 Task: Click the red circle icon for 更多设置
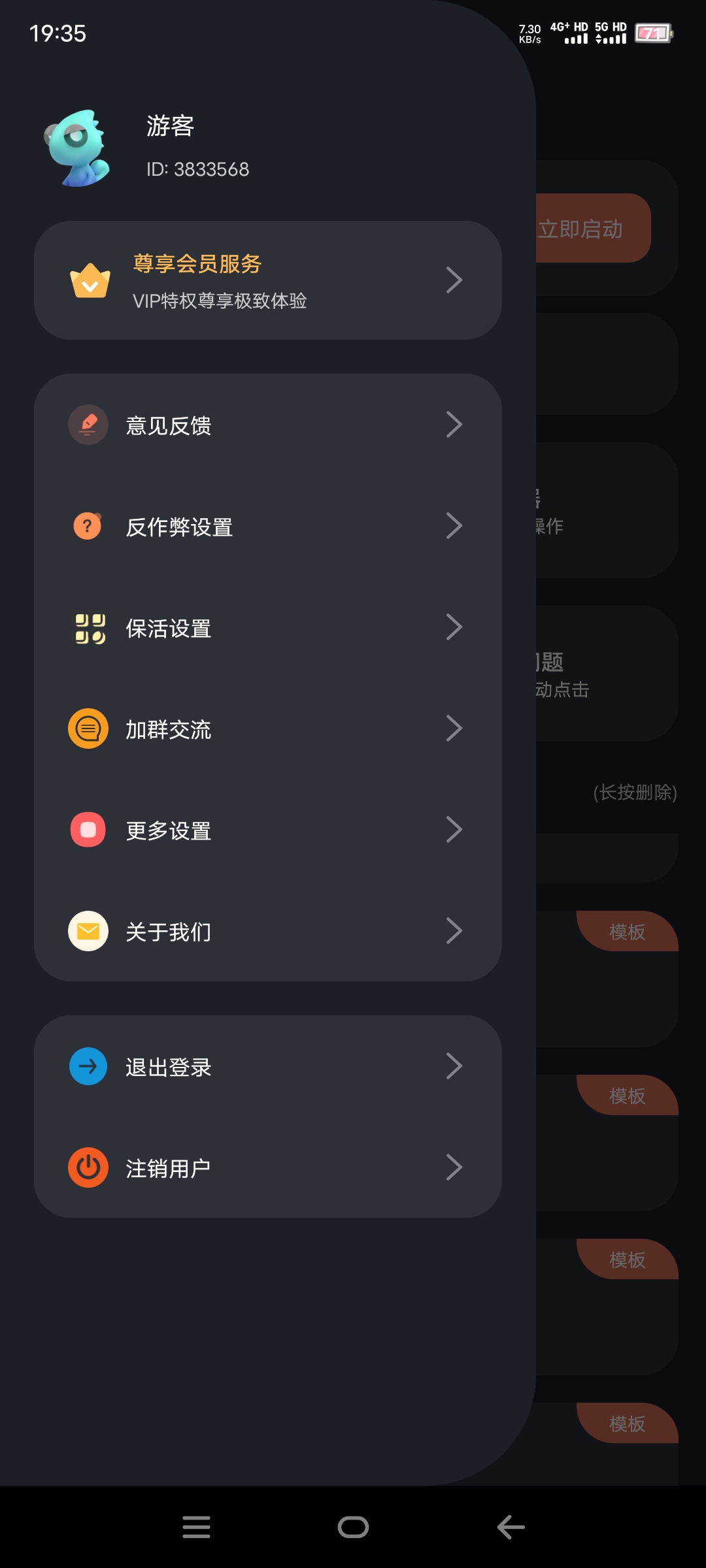pos(88,830)
